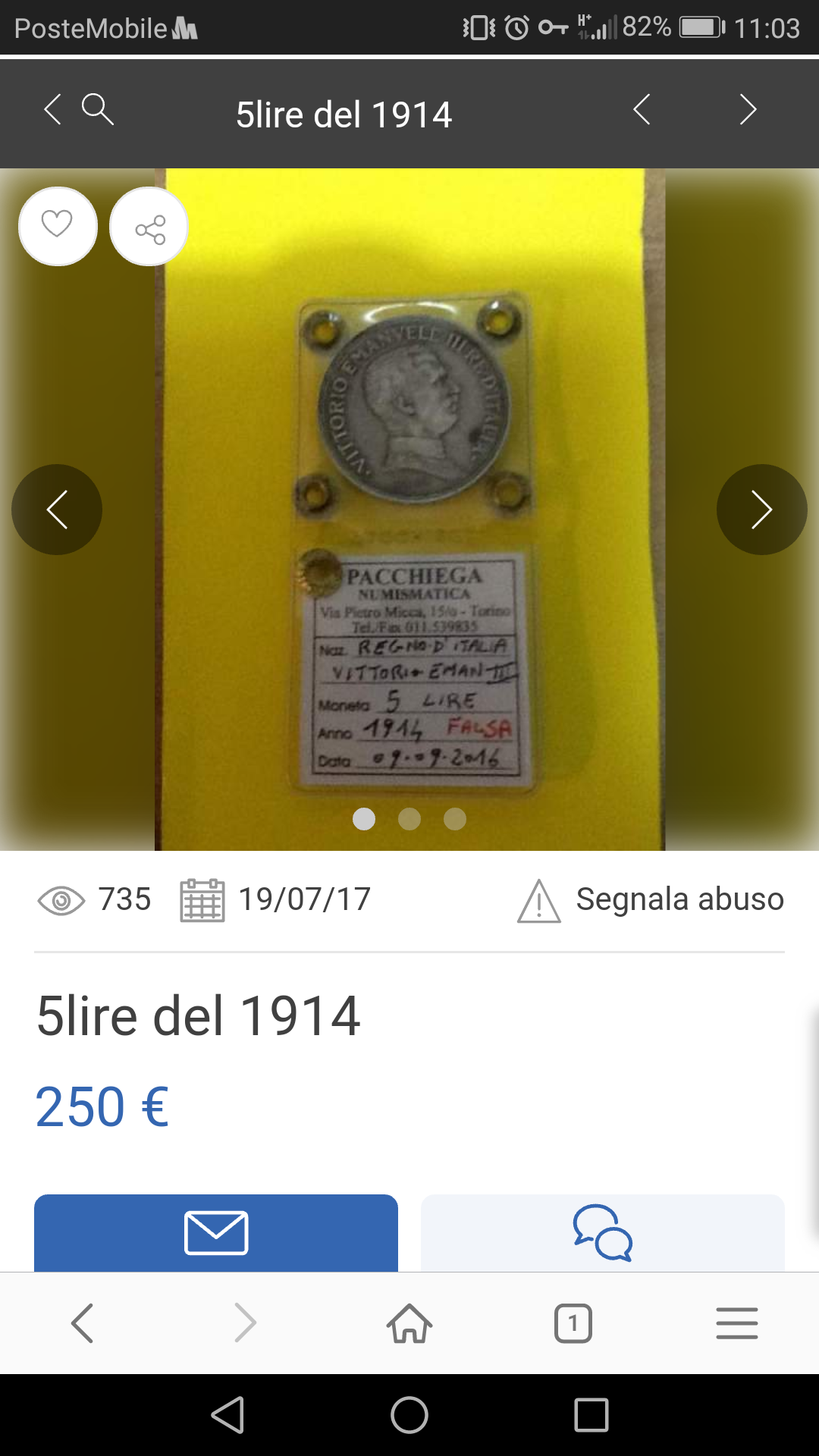This screenshot has height=1456, width=819.
Task: Open search from the header magnifier
Action: coord(98,110)
